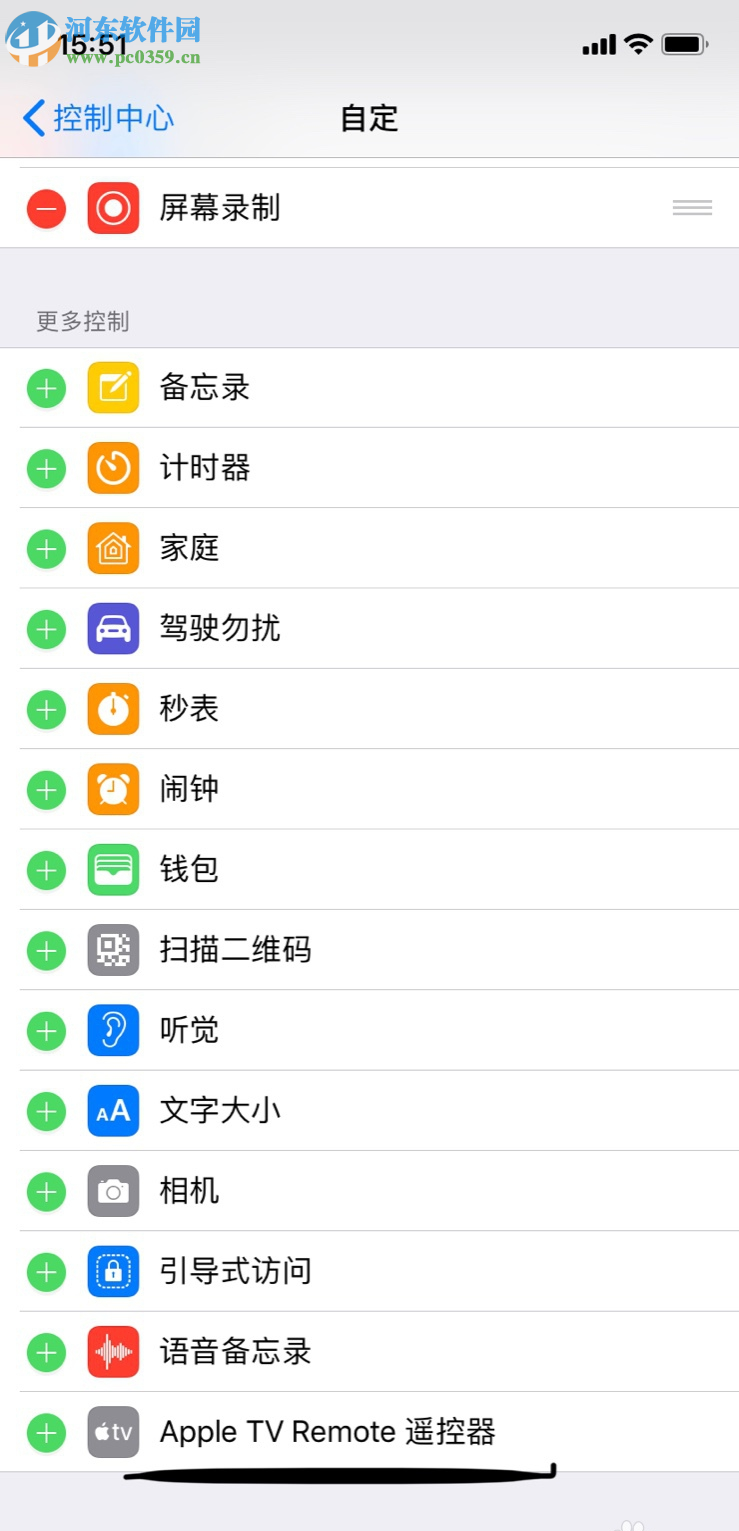Tap the 驾驶勿扰 Do Not Disturb While Driving icon
Screen dimensions: 739x1531
(112, 629)
